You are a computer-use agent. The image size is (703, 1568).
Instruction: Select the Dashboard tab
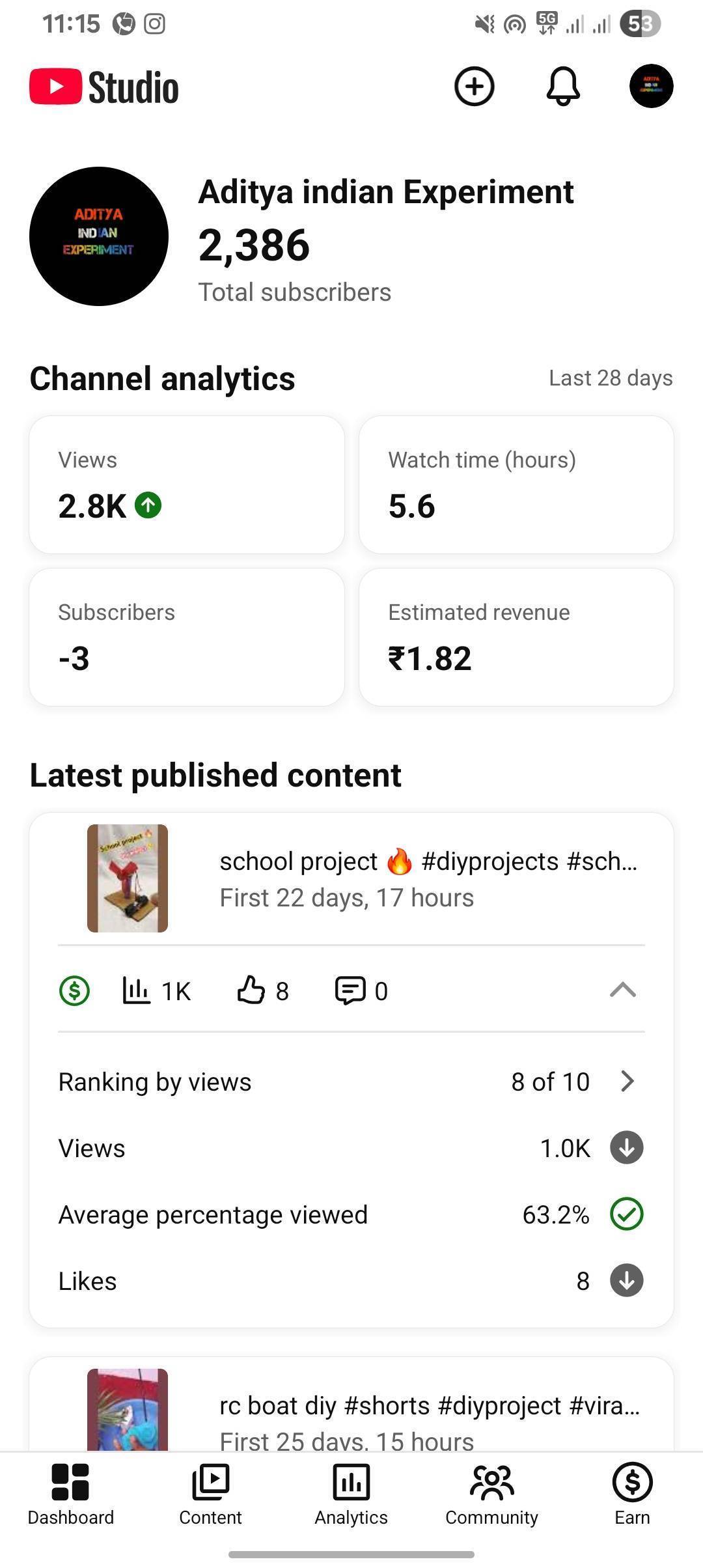70,1494
